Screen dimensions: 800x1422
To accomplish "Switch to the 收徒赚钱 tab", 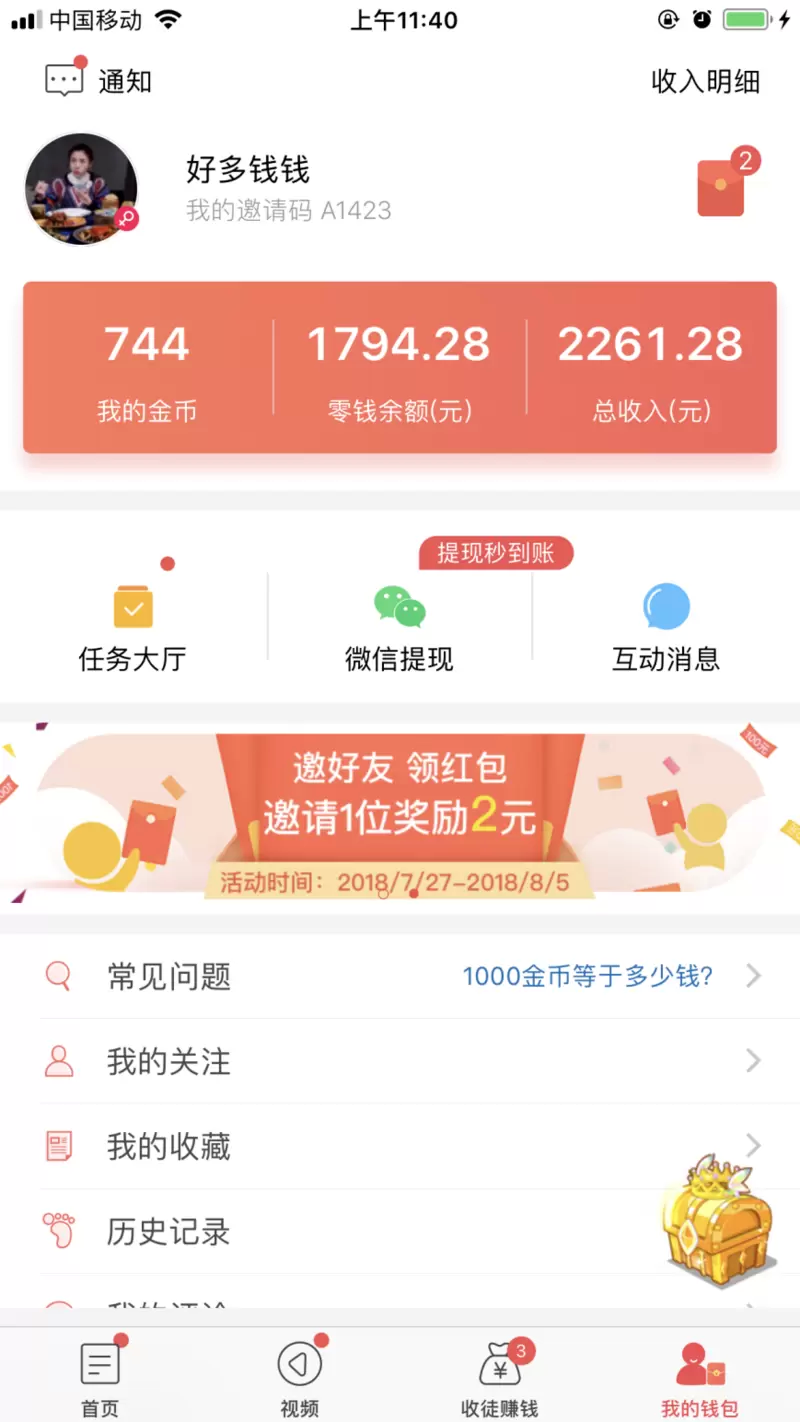I will 499,1377.
